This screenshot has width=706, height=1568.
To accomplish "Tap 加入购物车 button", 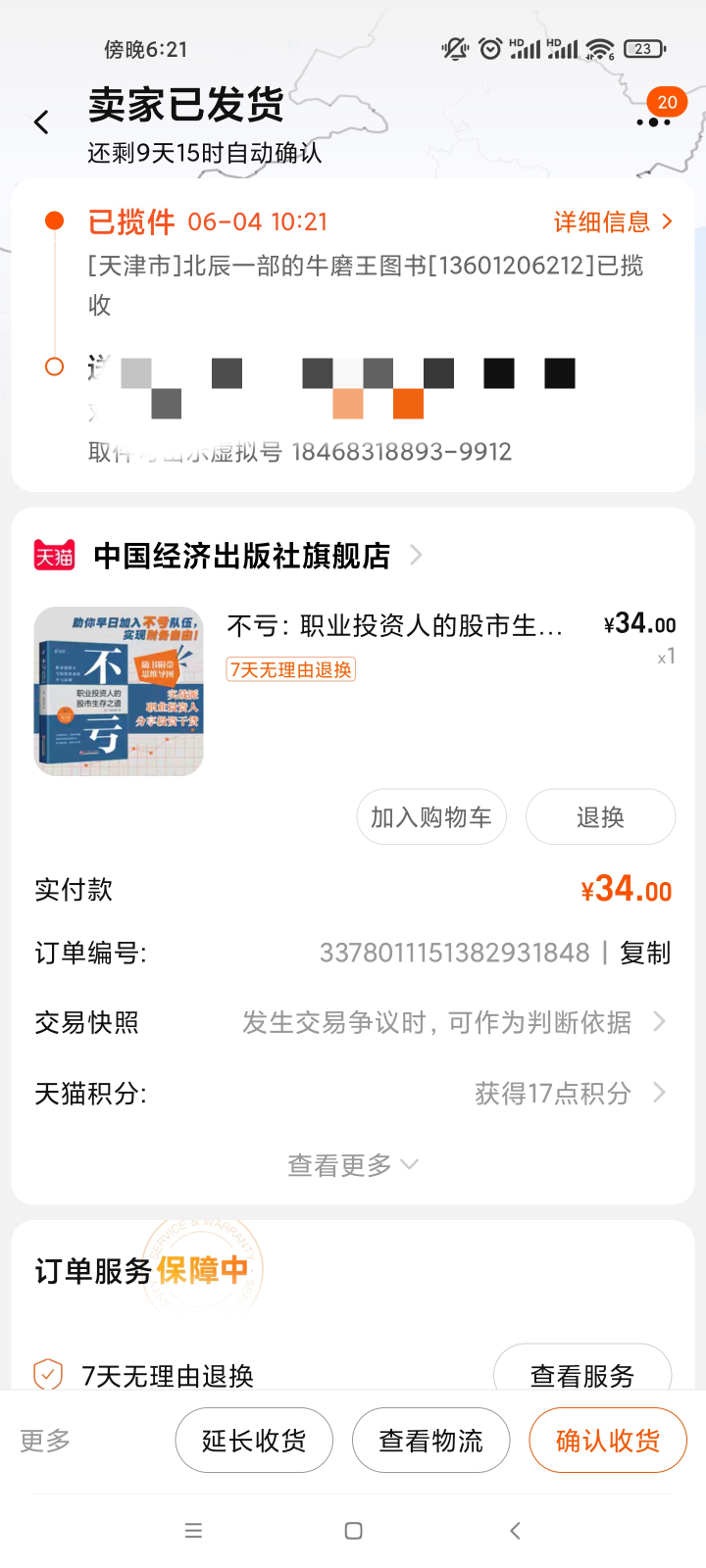I will (431, 816).
